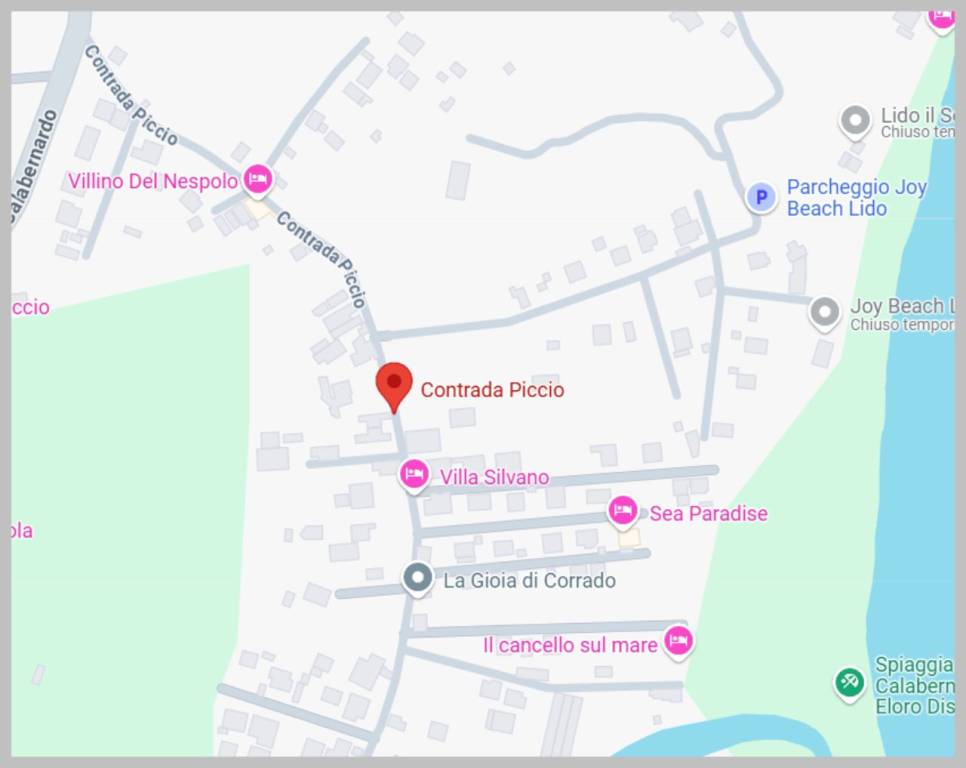Screen dimensions: 966x768
Task: Open the Sea Paradise lodging marker
Action: tap(623, 512)
